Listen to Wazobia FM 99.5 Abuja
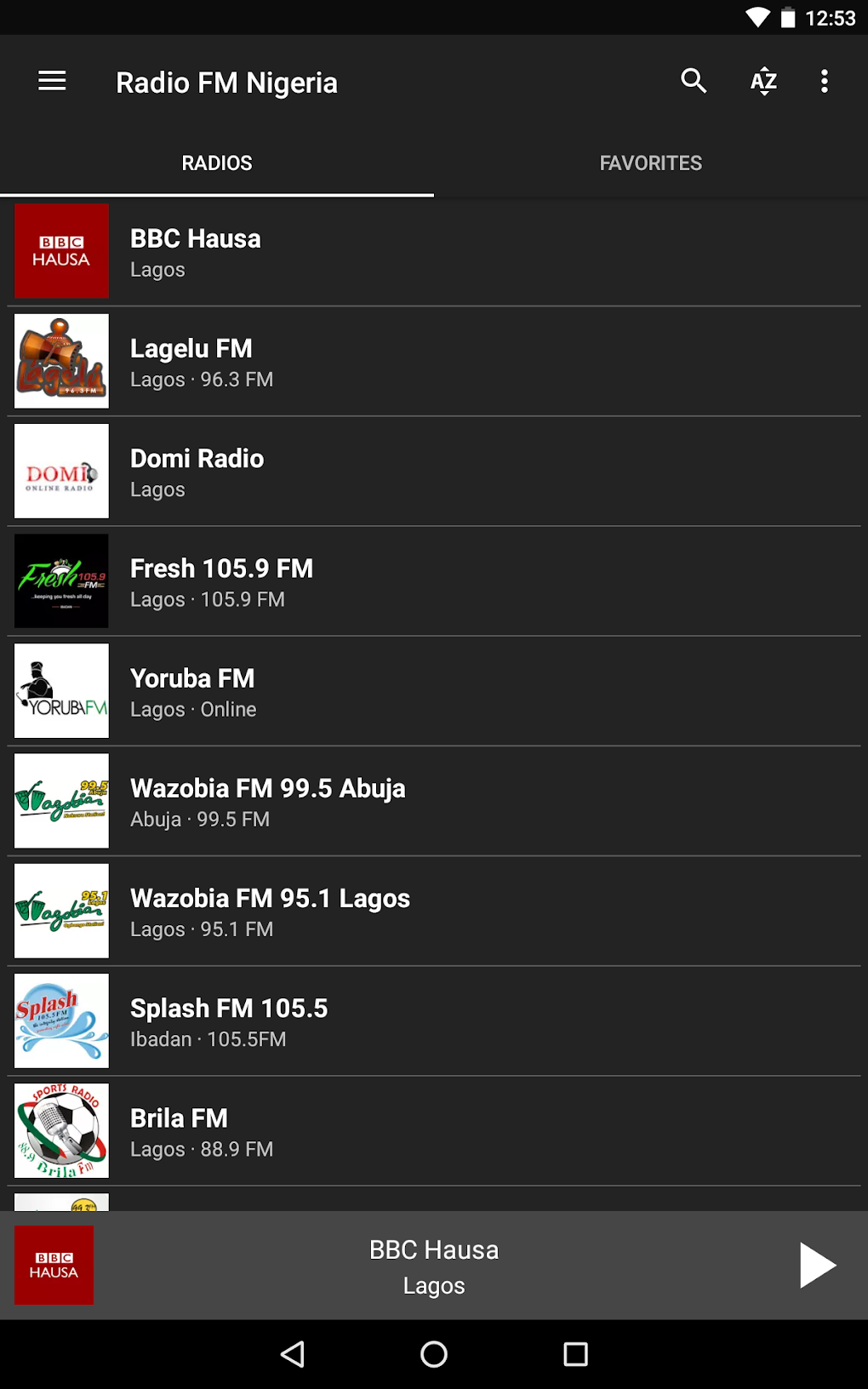The height and width of the screenshot is (1389, 868). click(x=434, y=801)
